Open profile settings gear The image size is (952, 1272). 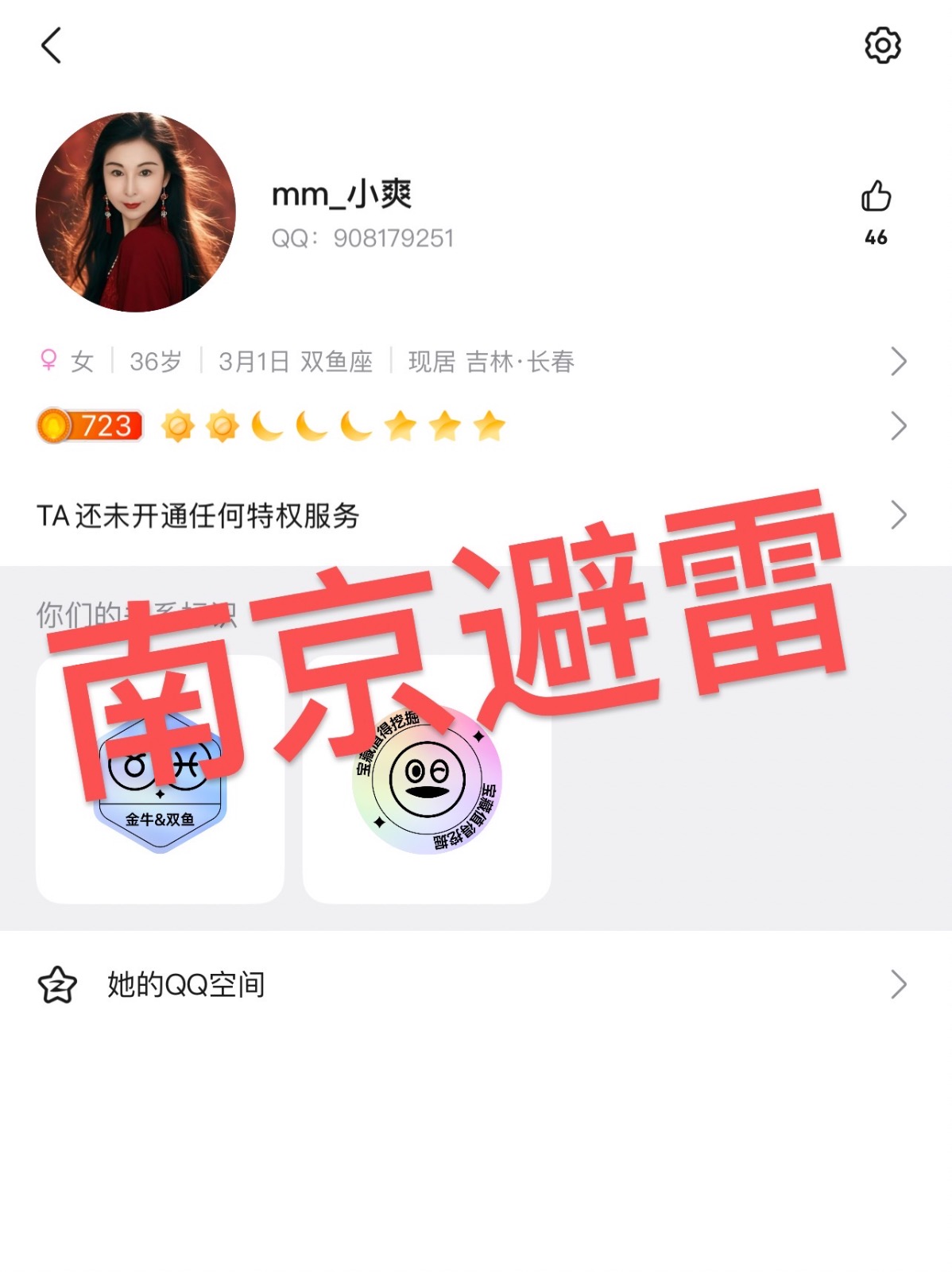(x=882, y=45)
